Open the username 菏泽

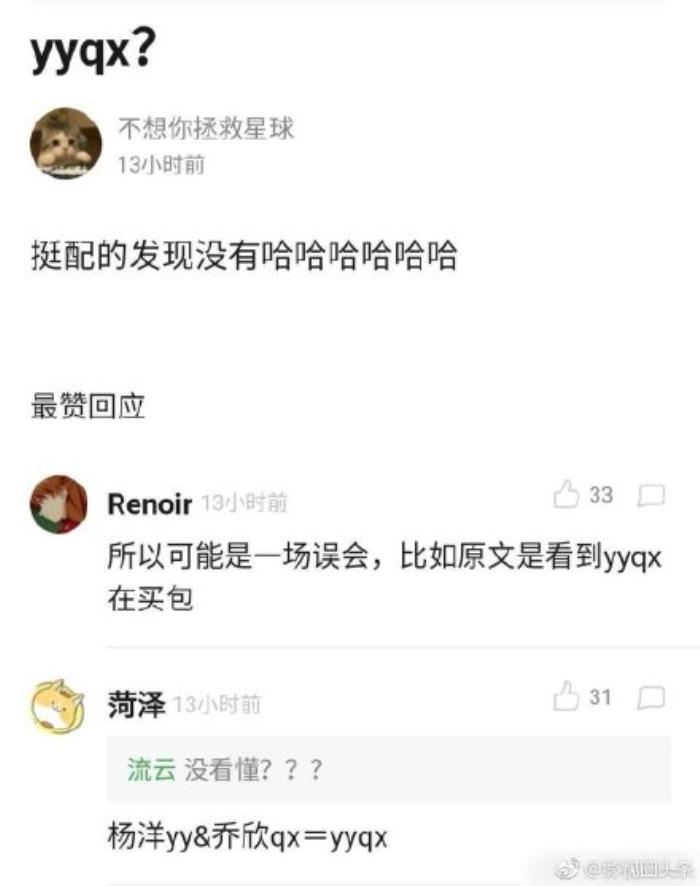click(x=135, y=706)
